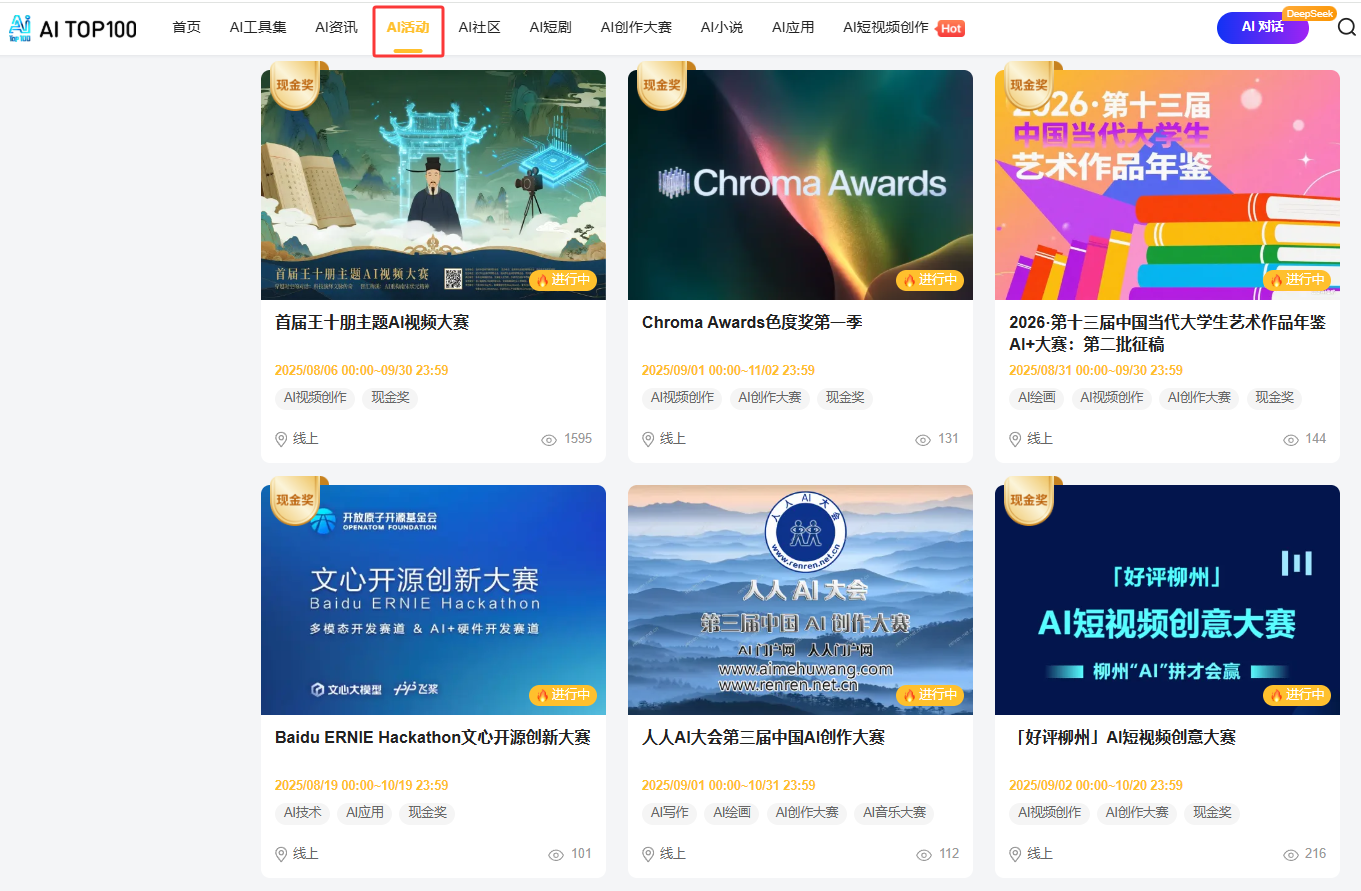Switch to AI短剧 tab
1361x891 pixels.
click(x=550, y=28)
